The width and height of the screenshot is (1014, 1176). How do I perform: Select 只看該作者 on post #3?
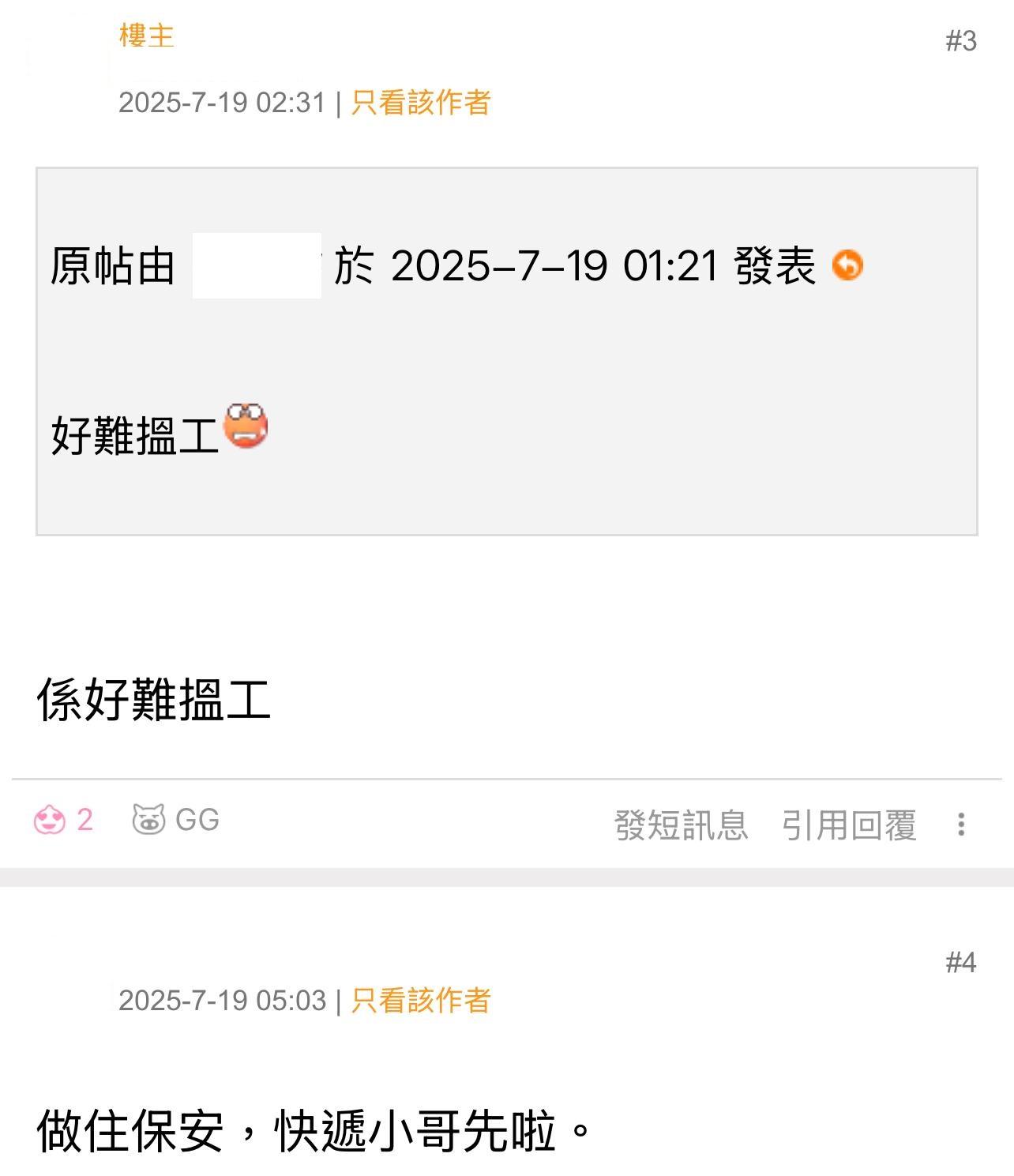point(421,103)
